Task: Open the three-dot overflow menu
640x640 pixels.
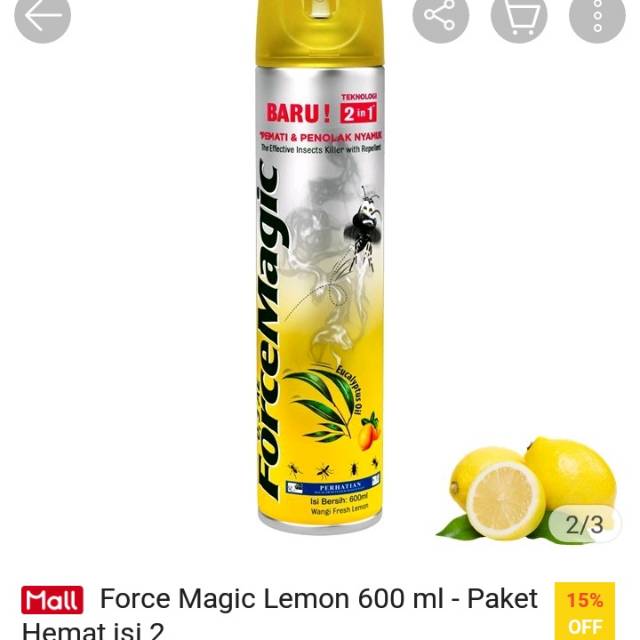Action: click(597, 16)
